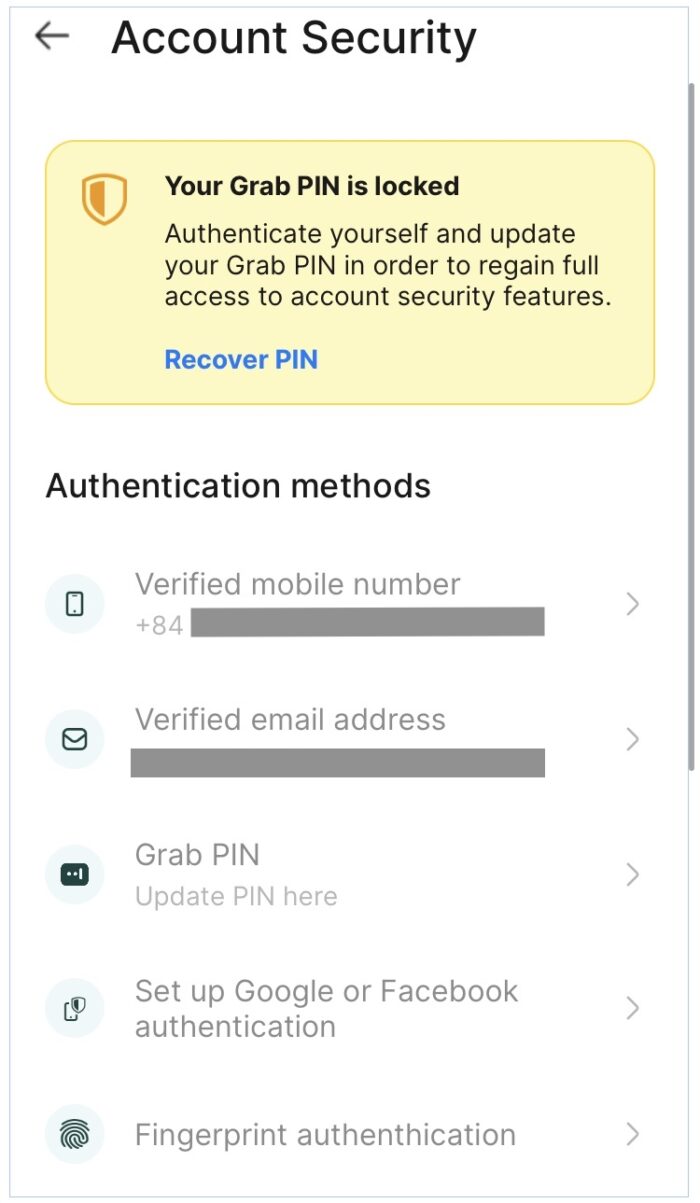Go back from Account Security
This screenshot has width=700, height=1203.
pos(51,37)
